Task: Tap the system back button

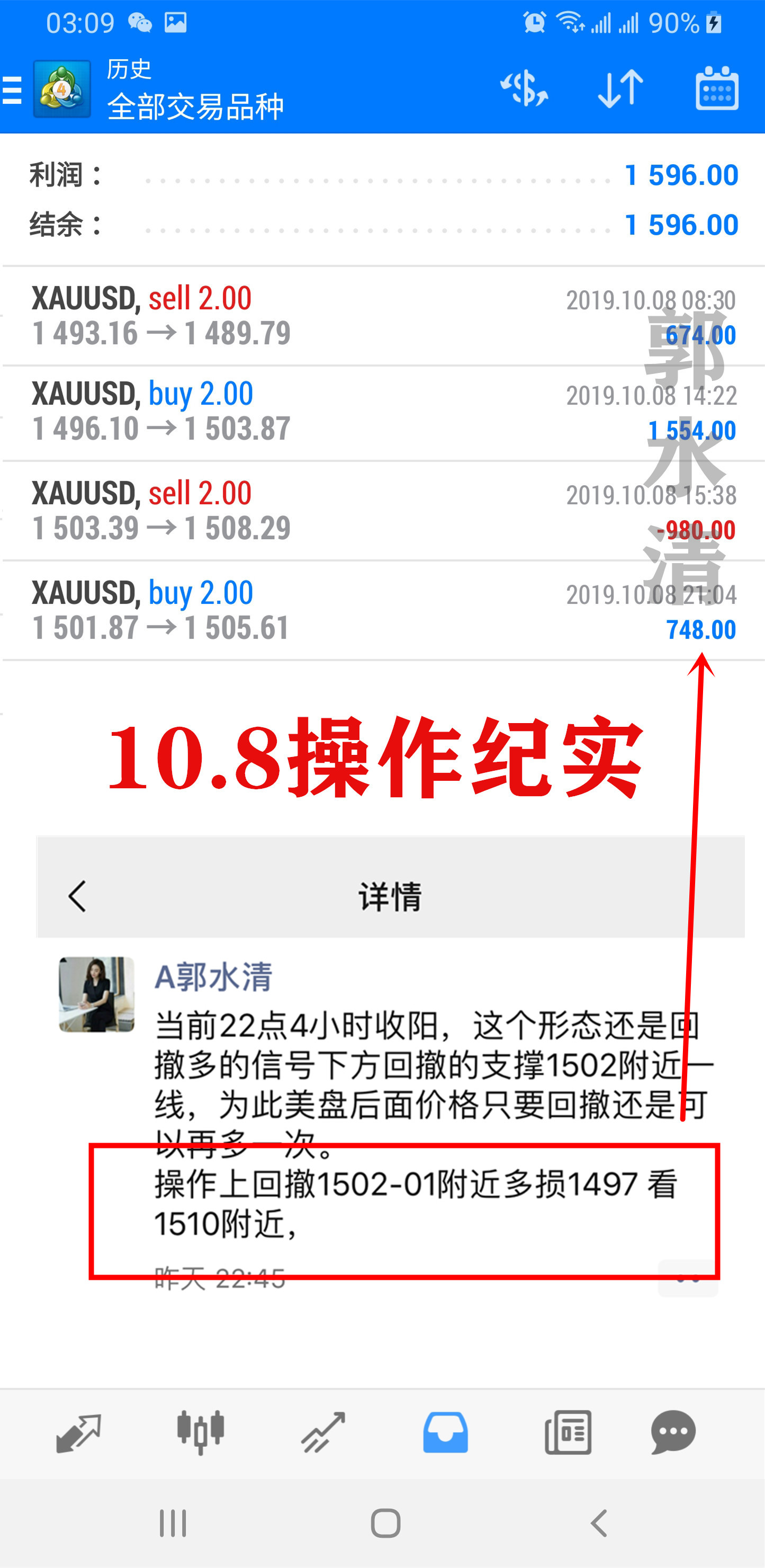Action: (599, 1524)
